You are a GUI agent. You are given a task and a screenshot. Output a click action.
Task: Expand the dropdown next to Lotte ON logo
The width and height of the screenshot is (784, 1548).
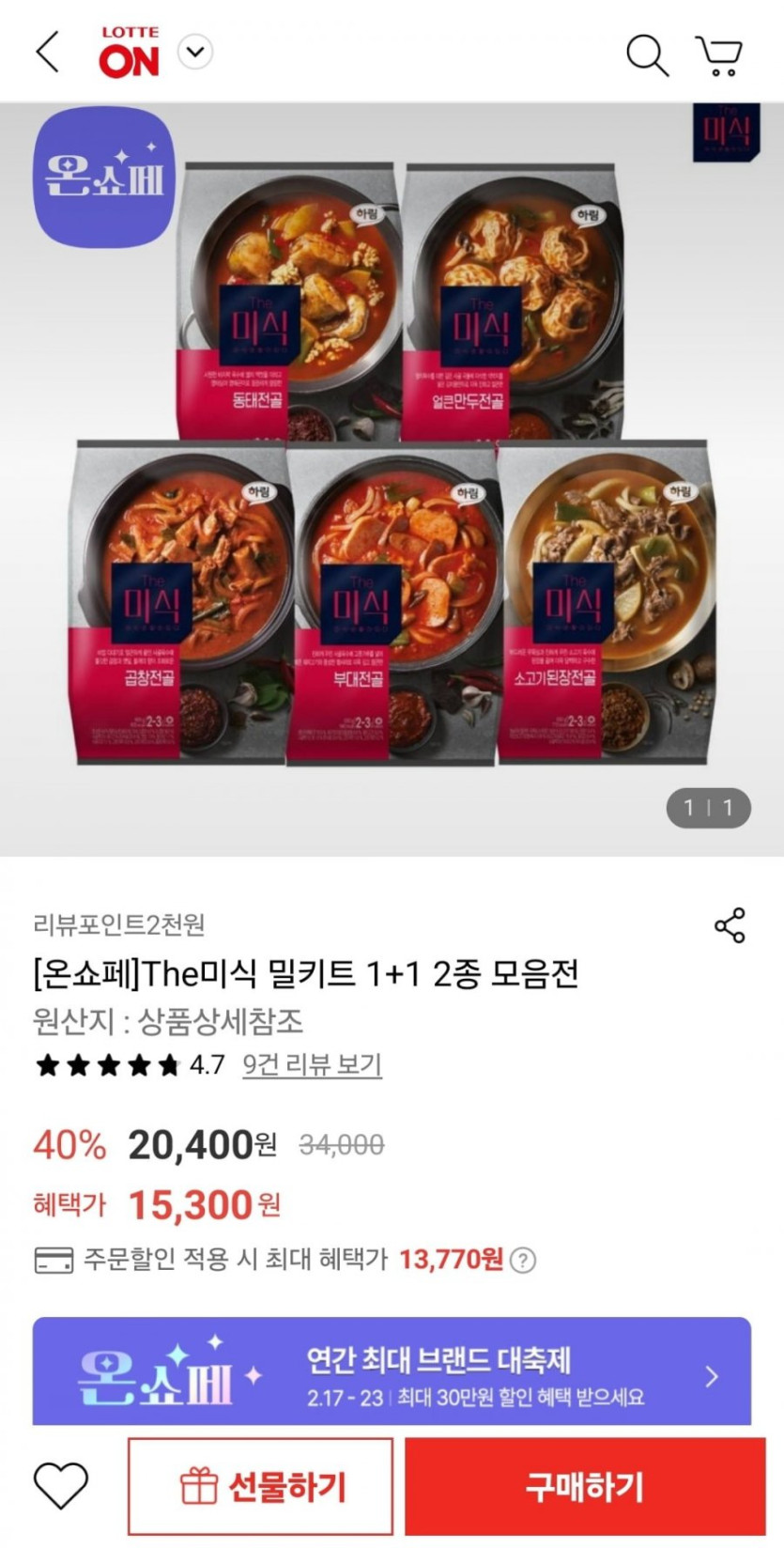[x=195, y=52]
